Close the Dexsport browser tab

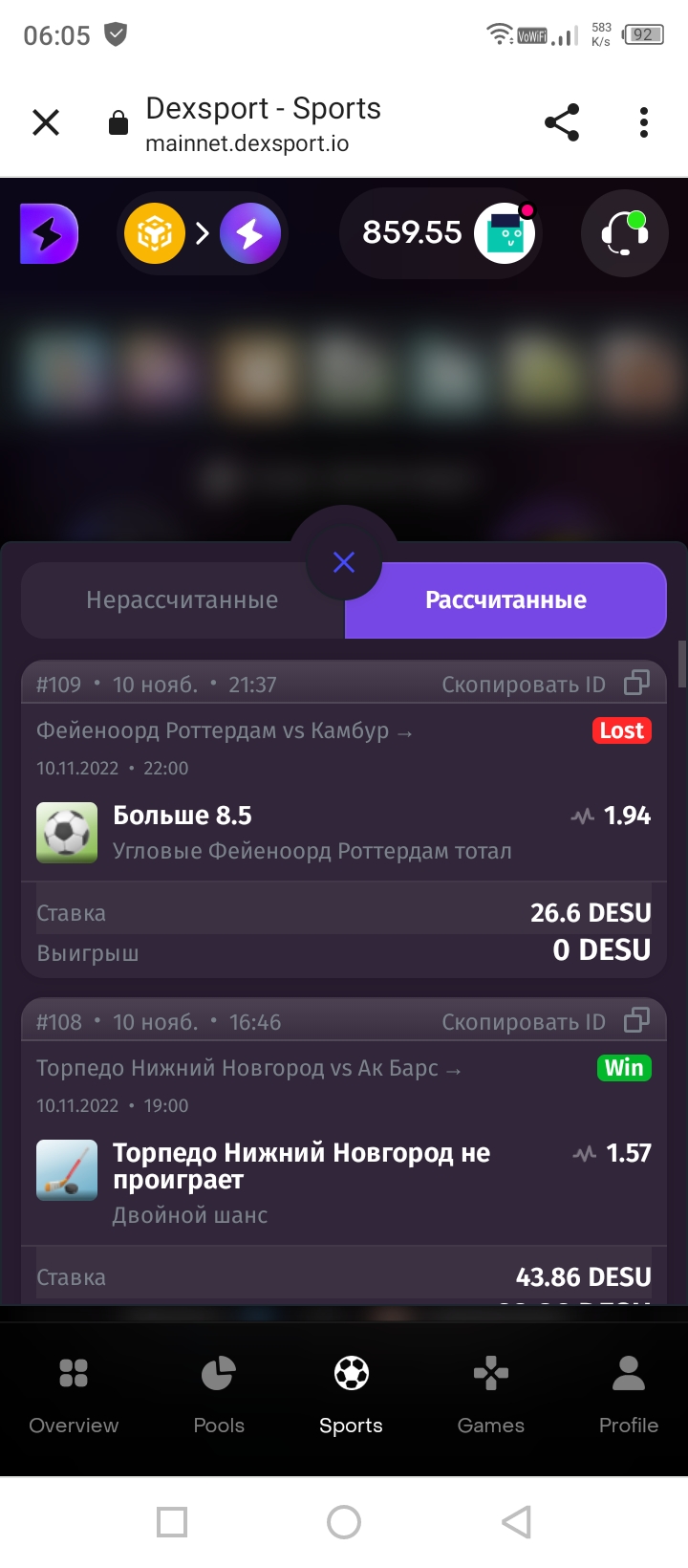(46, 122)
